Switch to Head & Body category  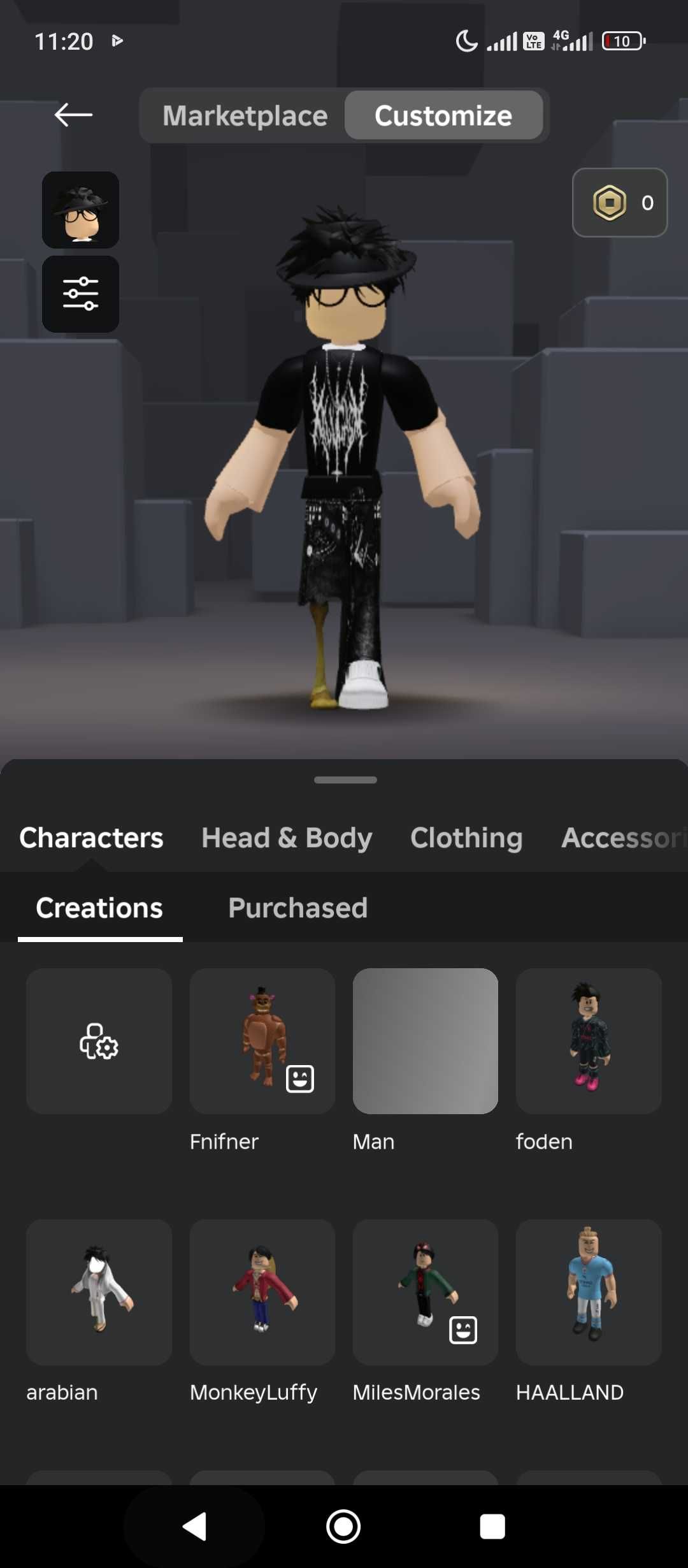point(287,838)
